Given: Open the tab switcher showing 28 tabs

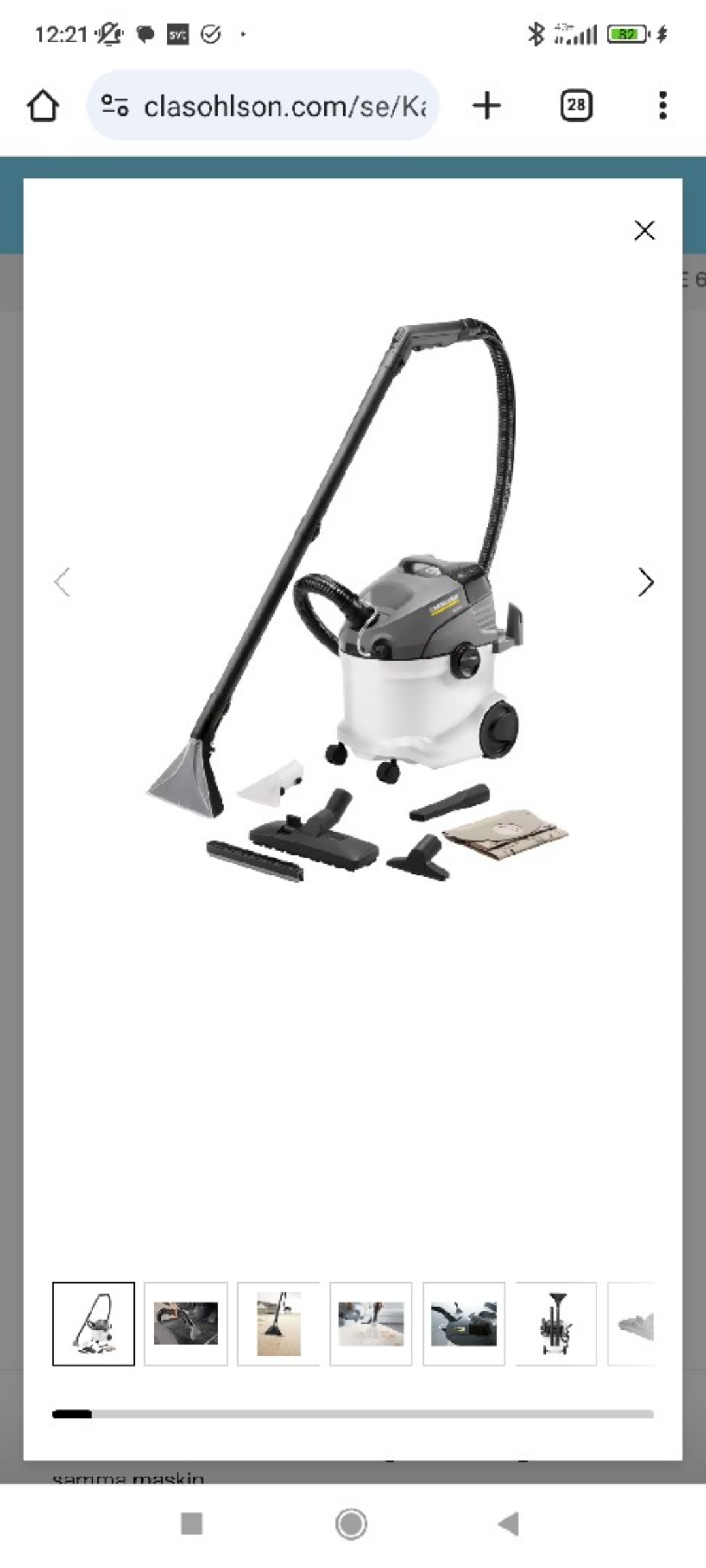Looking at the screenshot, I should coord(576,106).
